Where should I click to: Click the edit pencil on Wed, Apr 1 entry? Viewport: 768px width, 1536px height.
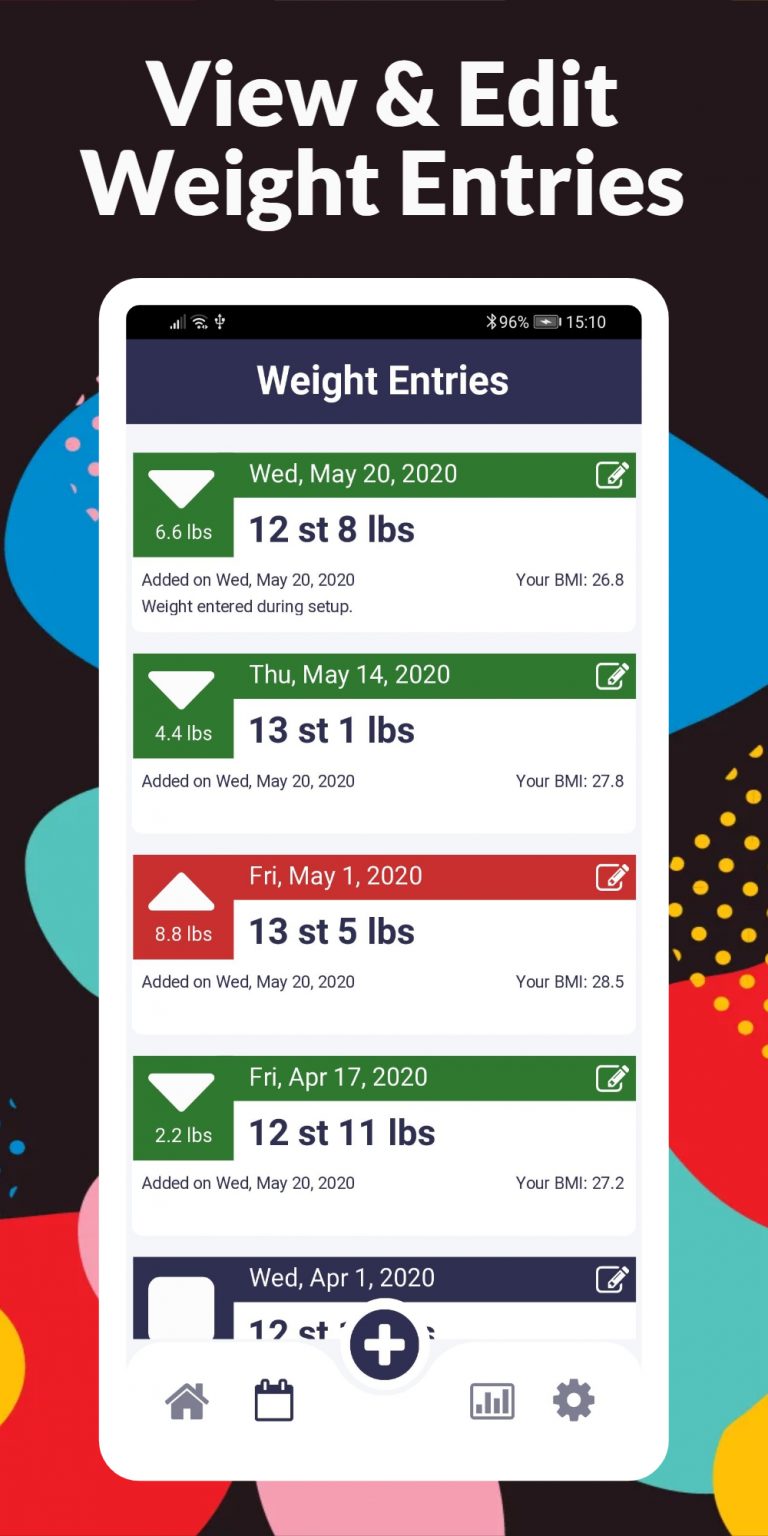point(612,1278)
